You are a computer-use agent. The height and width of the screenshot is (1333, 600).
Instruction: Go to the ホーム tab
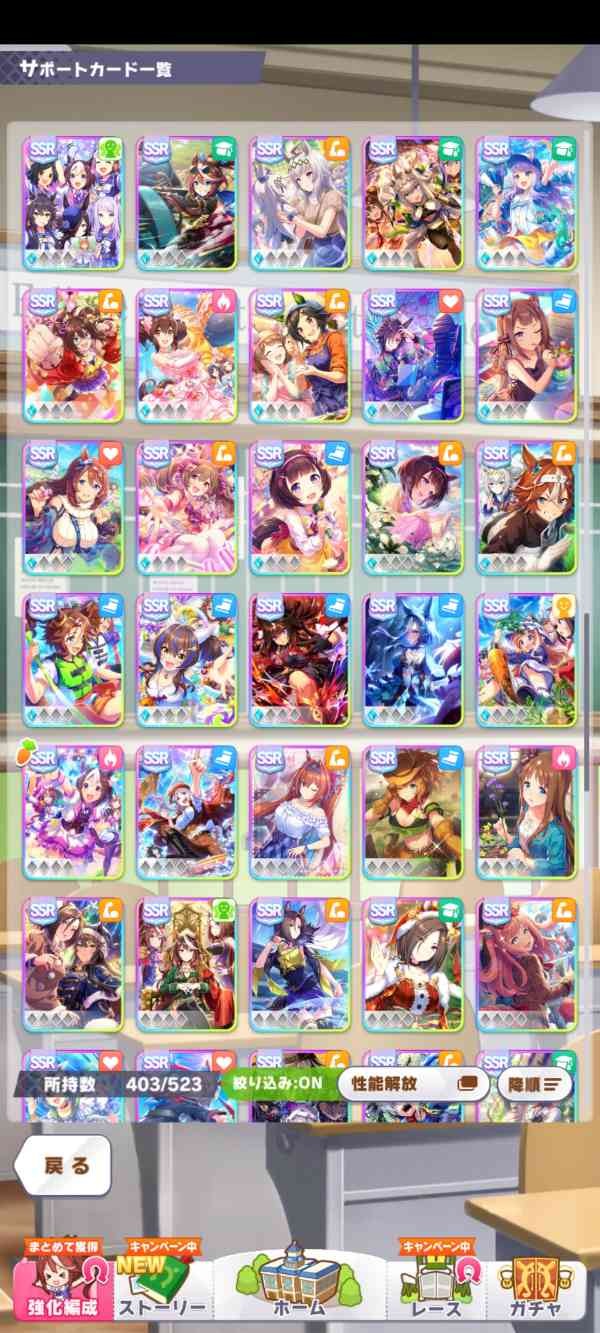tap(301, 1288)
